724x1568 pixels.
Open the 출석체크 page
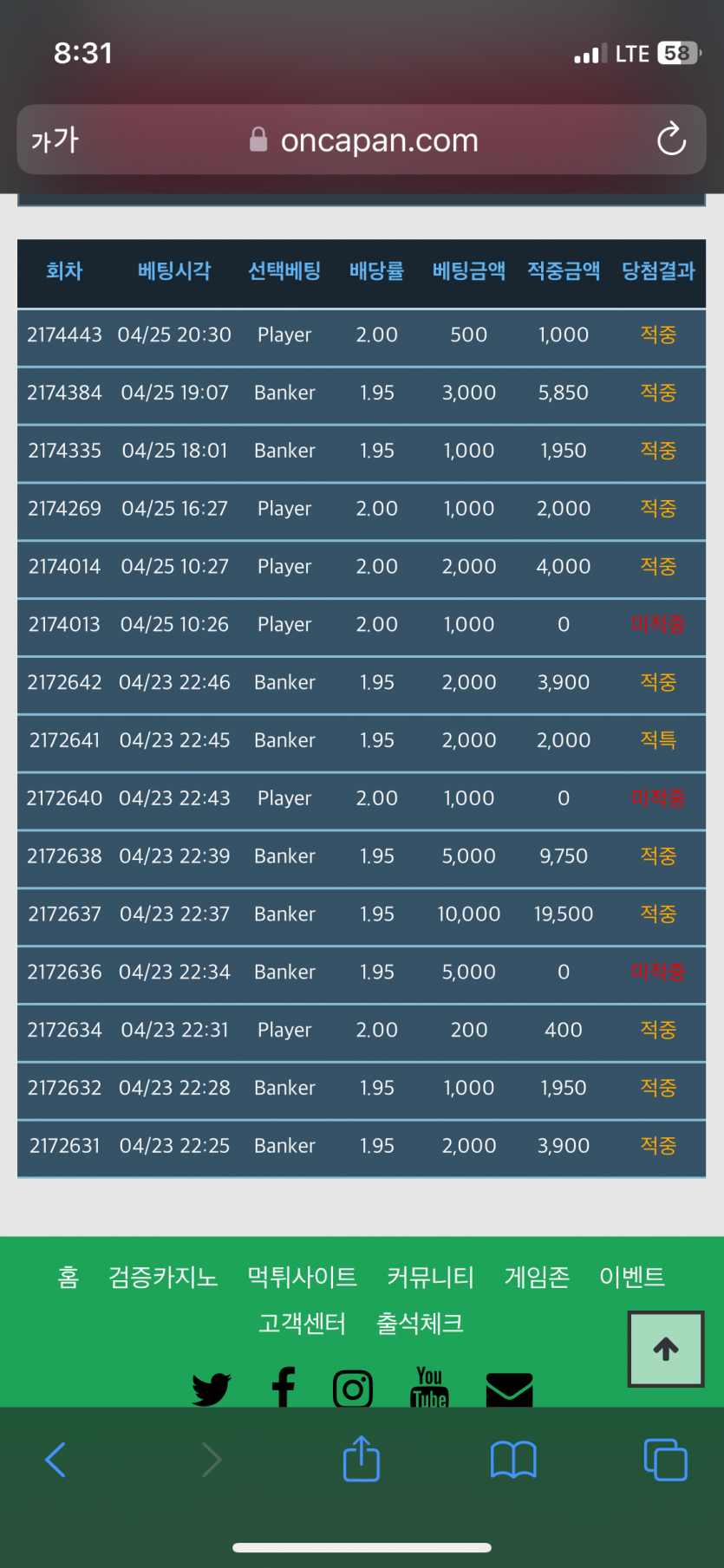tap(420, 1324)
